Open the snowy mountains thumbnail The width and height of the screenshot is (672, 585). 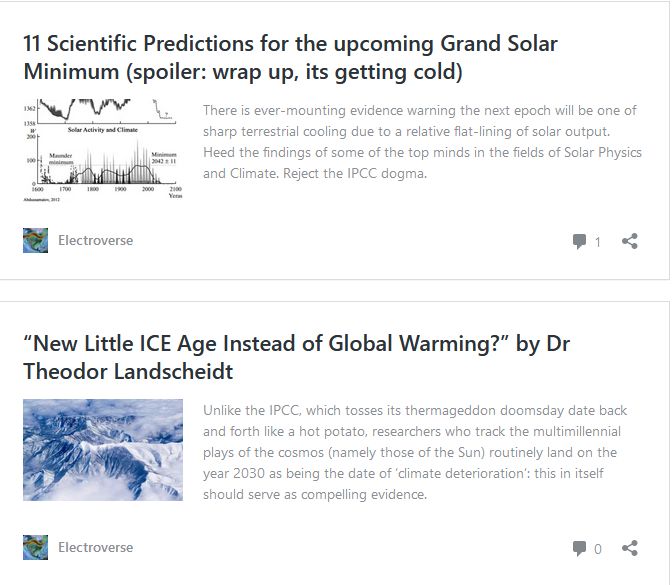click(x=102, y=450)
